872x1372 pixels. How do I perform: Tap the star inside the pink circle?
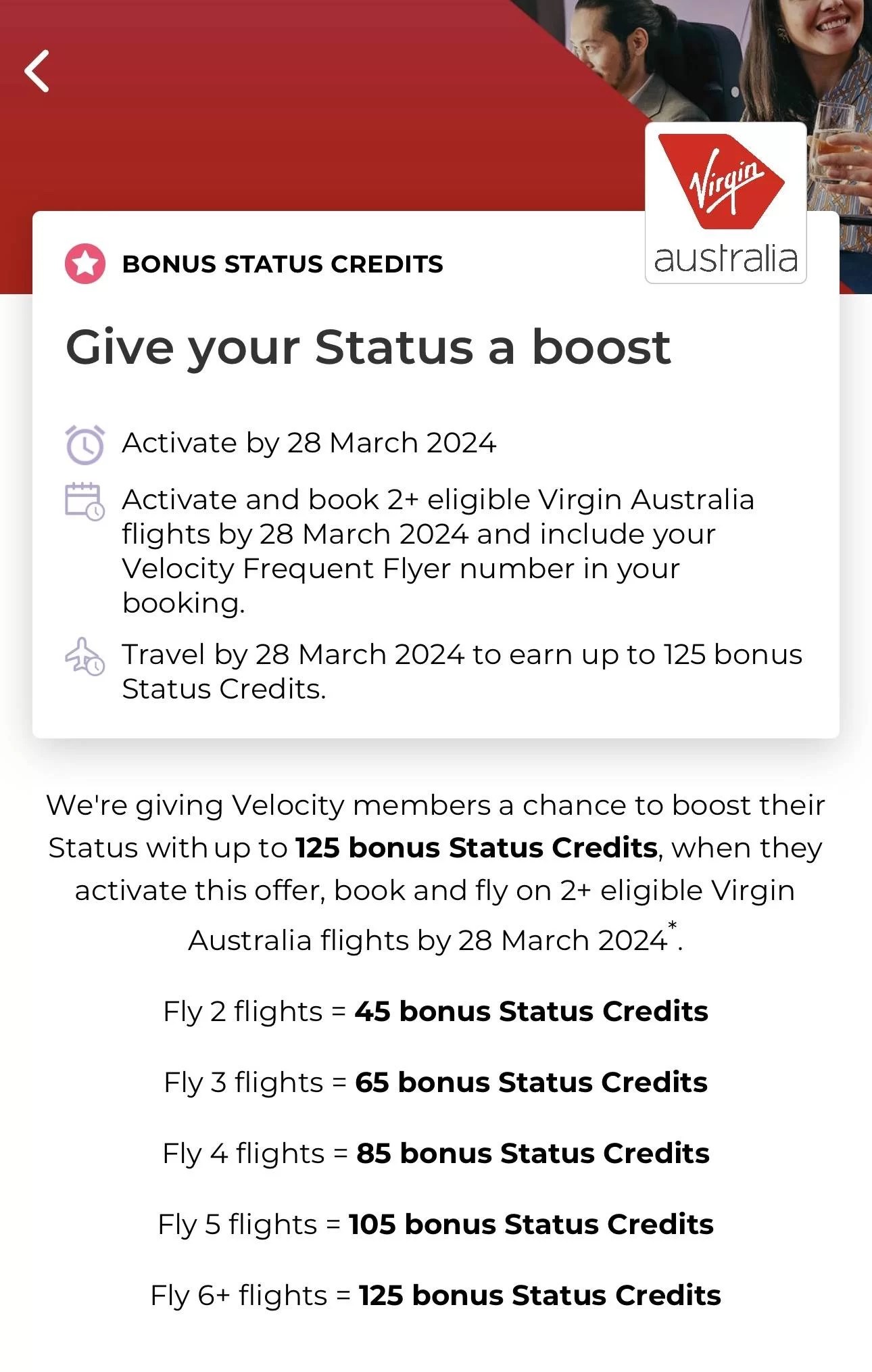[x=85, y=264]
